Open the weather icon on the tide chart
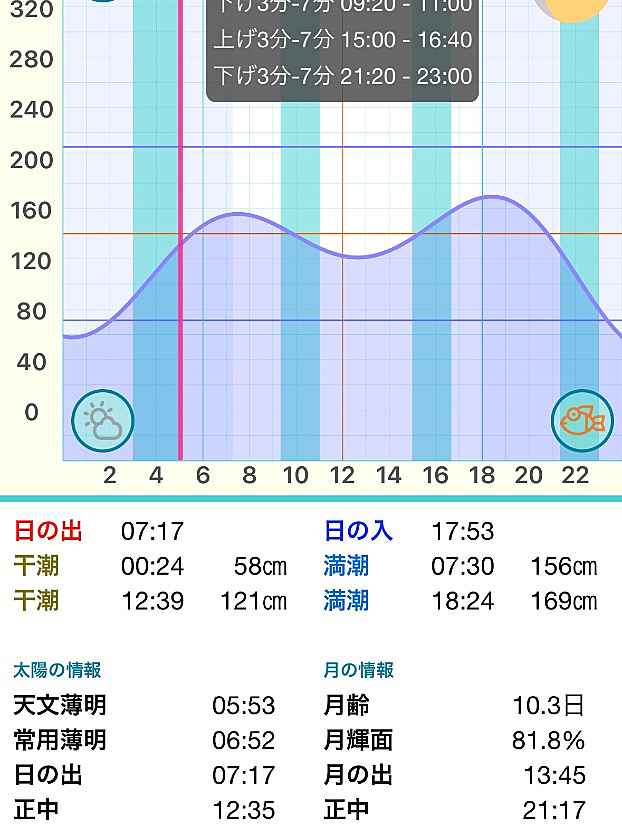This screenshot has width=622, height=829. [103, 421]
